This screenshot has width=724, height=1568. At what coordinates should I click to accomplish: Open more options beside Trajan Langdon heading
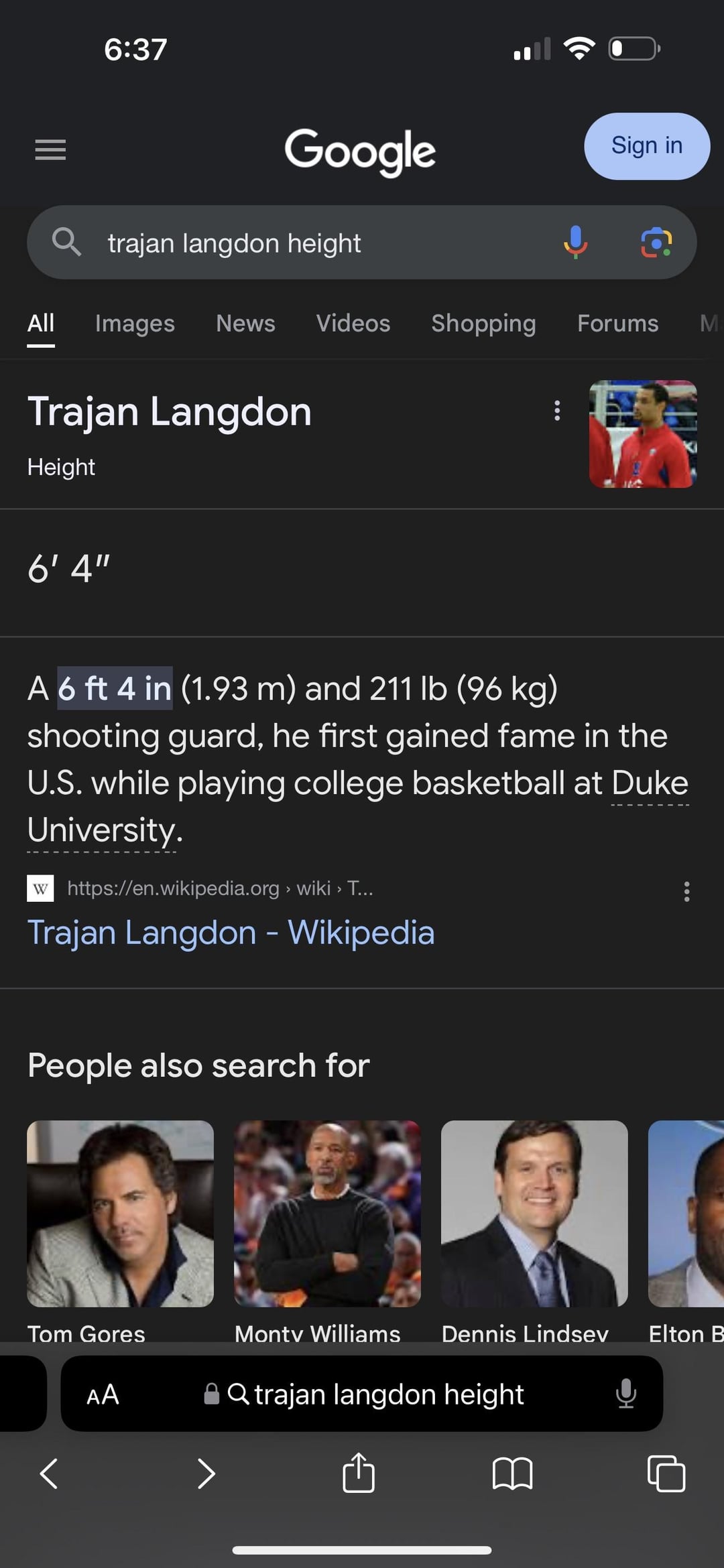[x=557, y=411]
